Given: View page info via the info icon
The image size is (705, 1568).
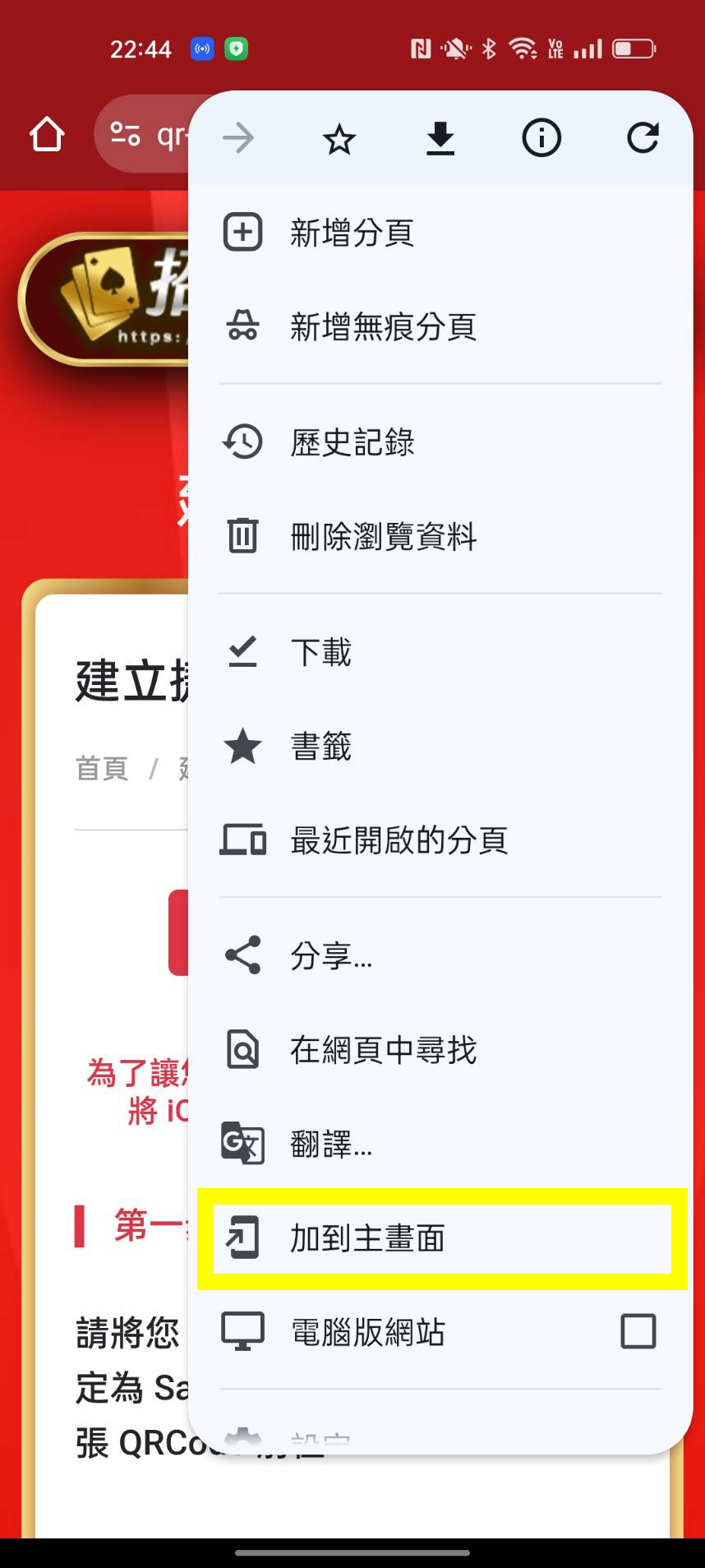Looking at the screenshot, I should coord(541,138).
